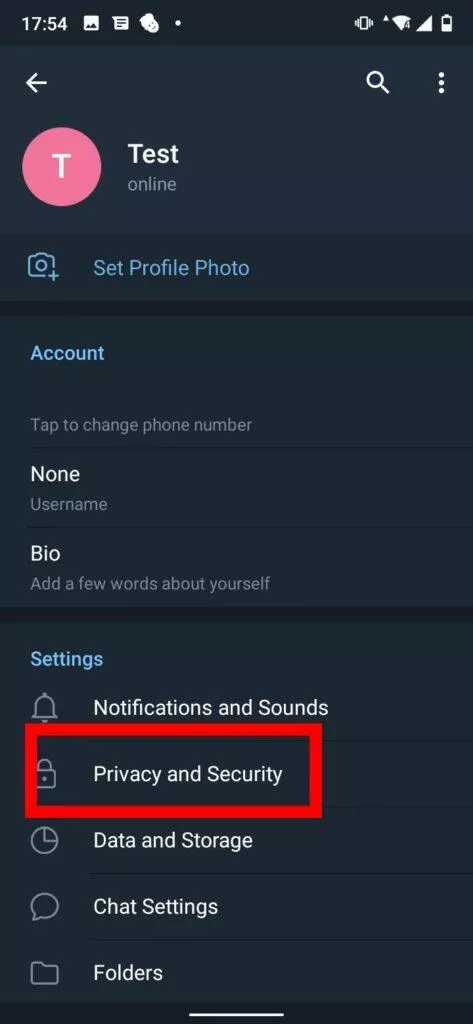Open the Folders settings row
This screenshot has height=1024, width=473.
(236, 973)
